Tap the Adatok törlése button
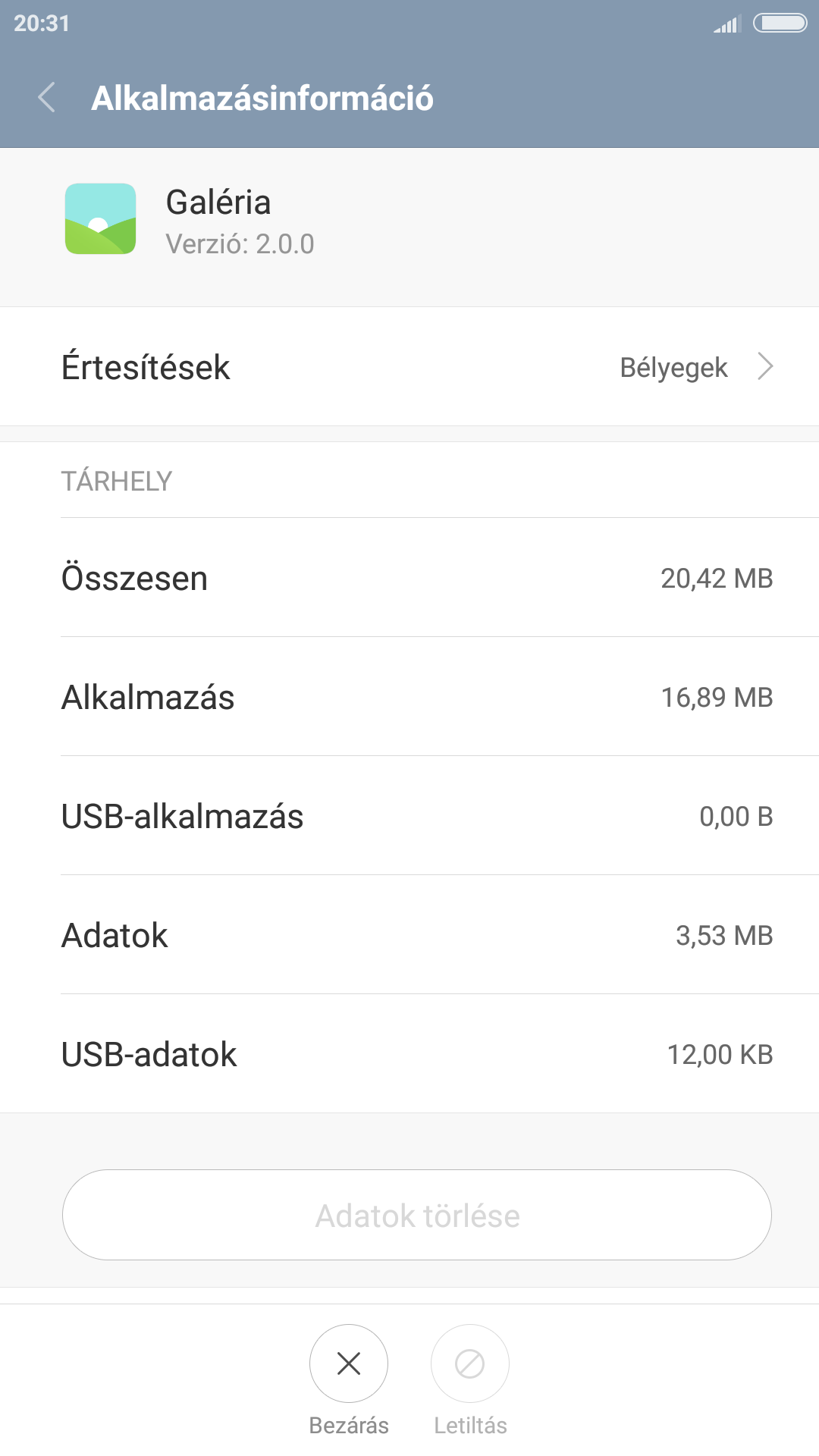819x1456 pixels. pos(417,1215)
